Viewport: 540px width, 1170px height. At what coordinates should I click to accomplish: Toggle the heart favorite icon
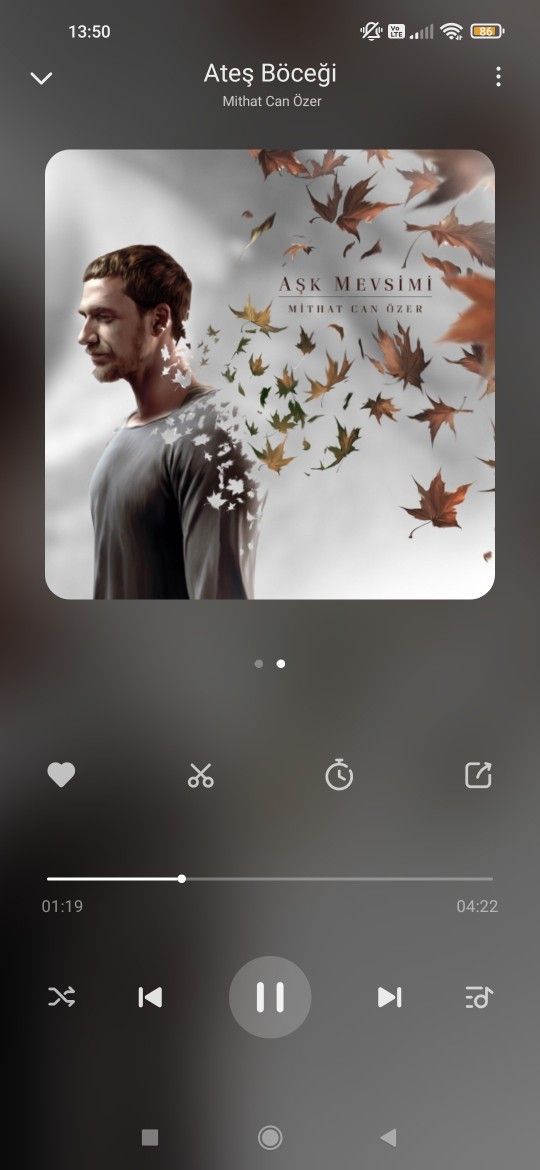[x=61, y=775]
